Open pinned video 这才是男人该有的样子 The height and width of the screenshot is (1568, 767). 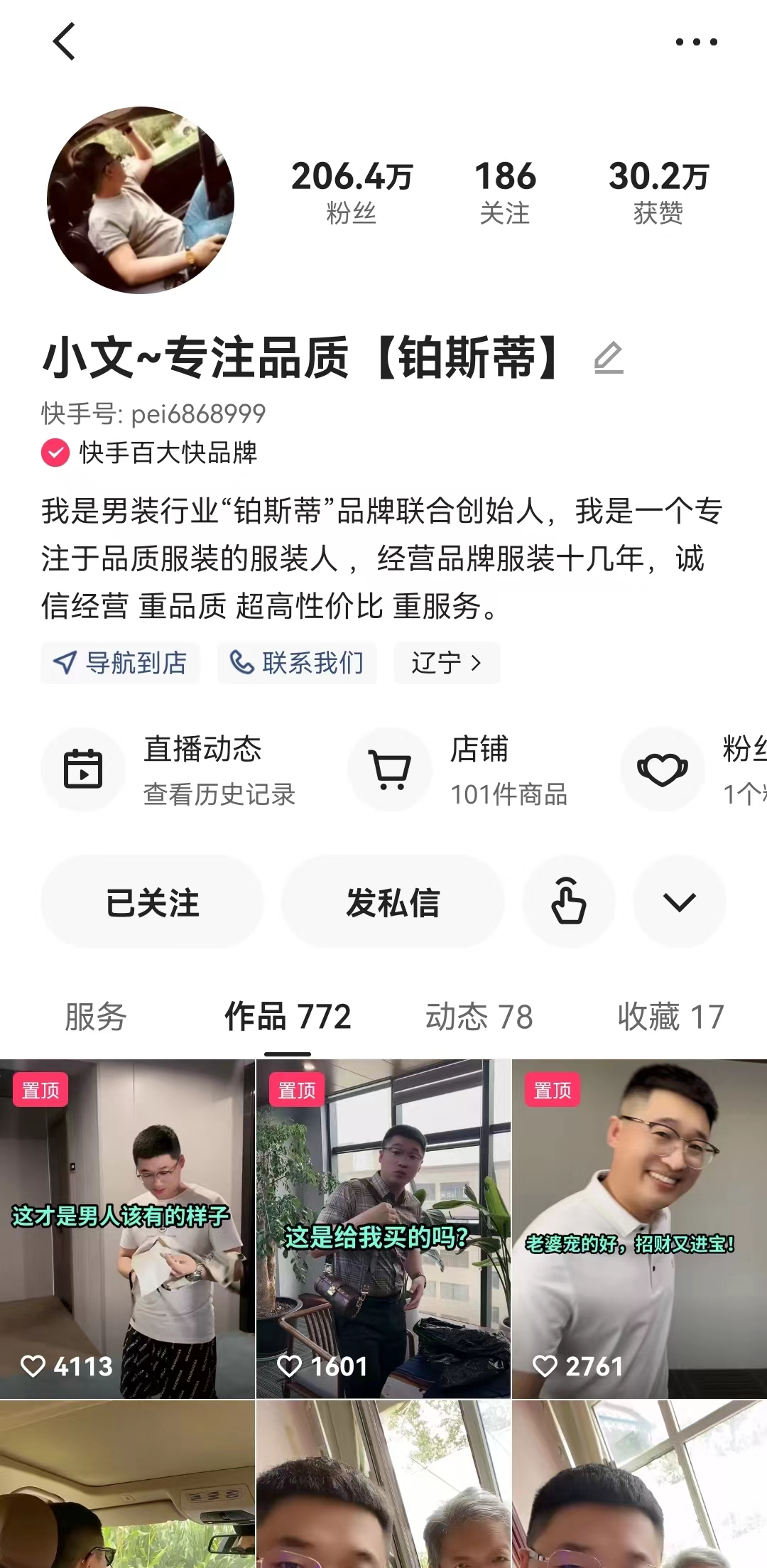tap(127, 1229)
